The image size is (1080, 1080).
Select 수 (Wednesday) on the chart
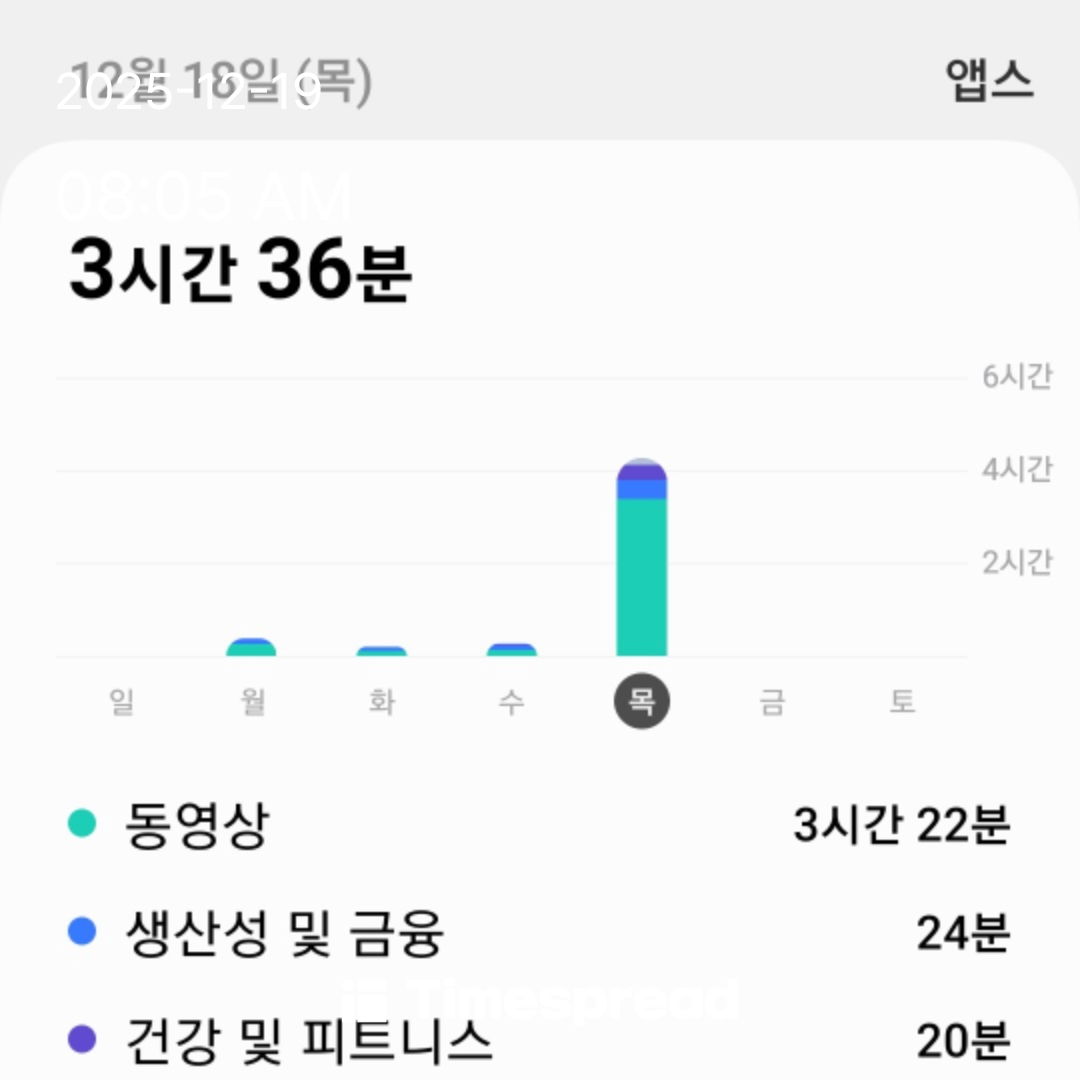(x=511, y=702)
